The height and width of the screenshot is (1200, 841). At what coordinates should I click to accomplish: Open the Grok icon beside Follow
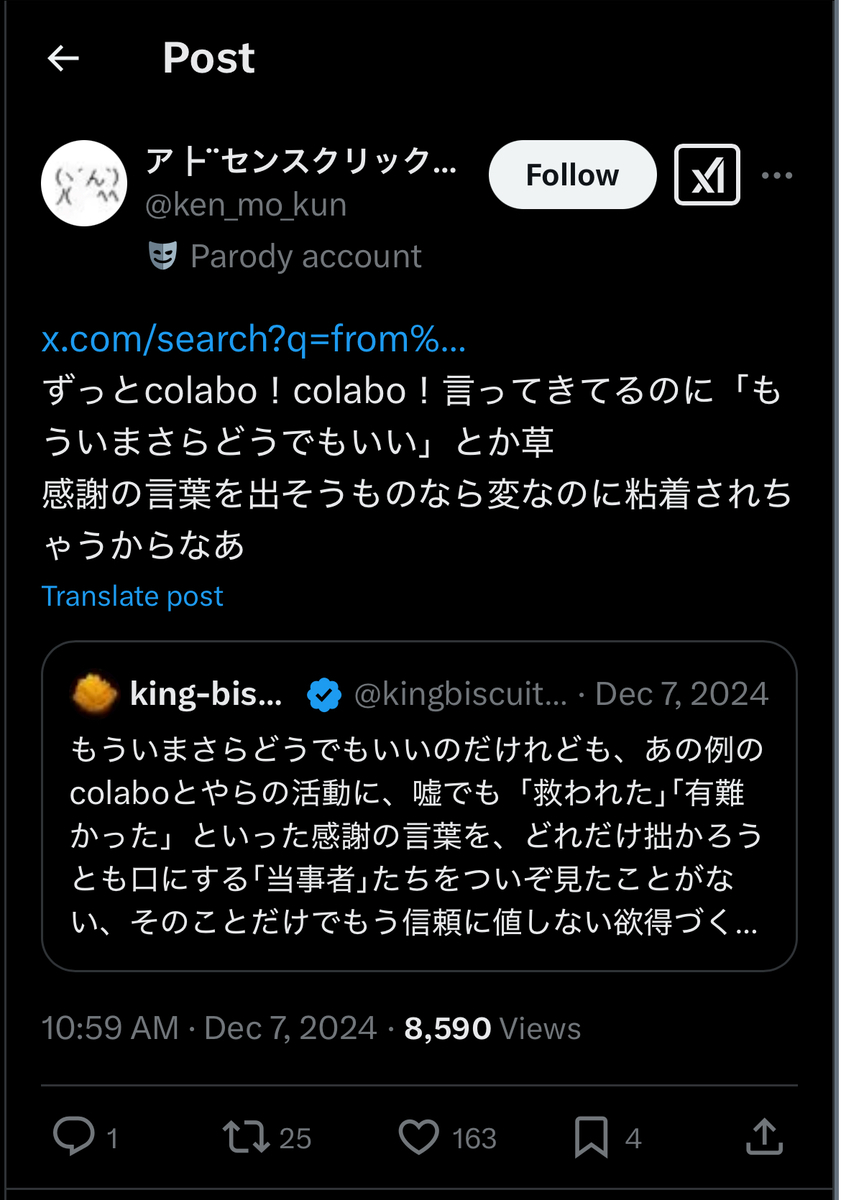click(x=707, y=175)
